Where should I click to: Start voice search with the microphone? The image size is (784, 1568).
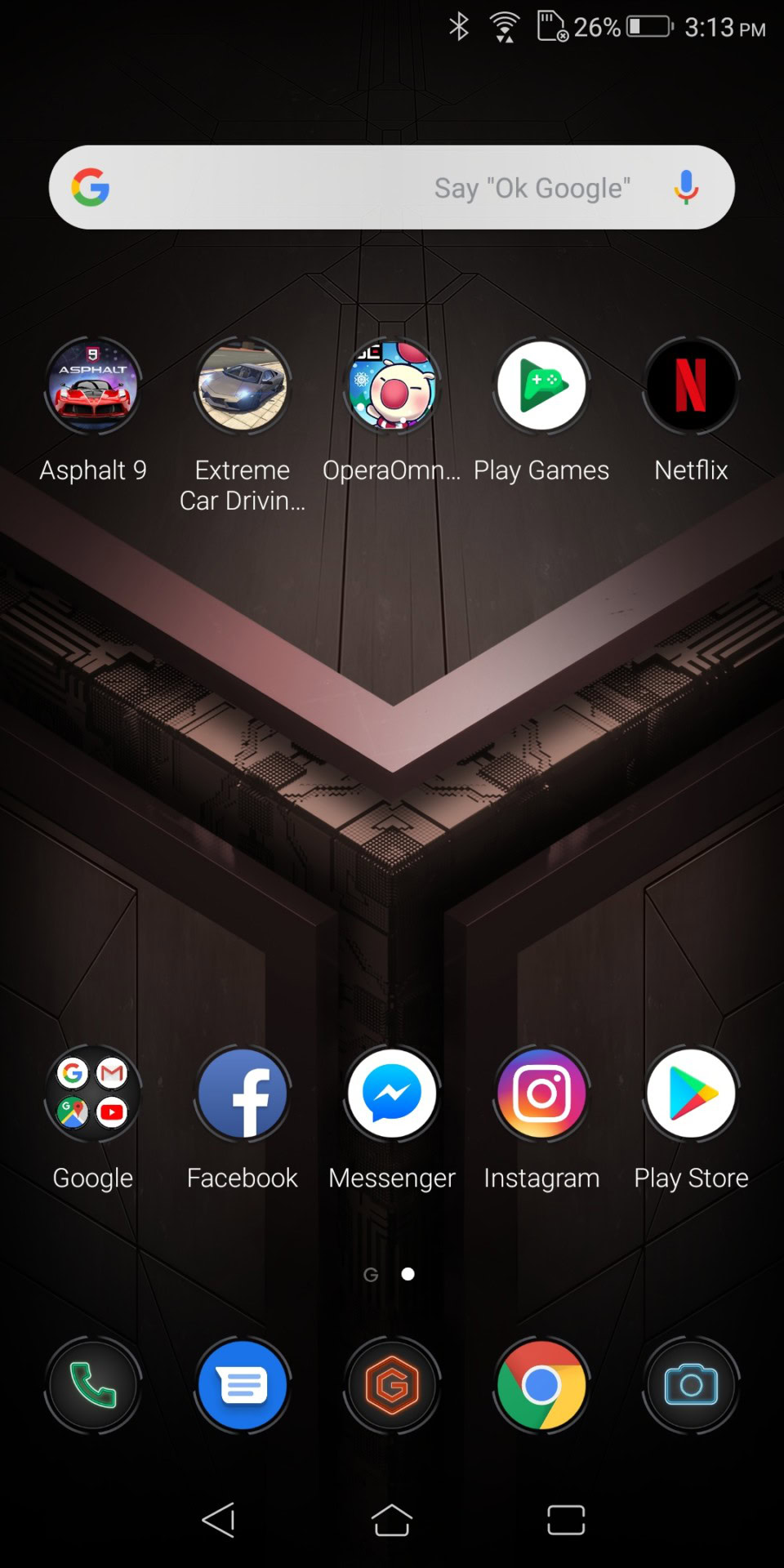(x=686, y=187)
